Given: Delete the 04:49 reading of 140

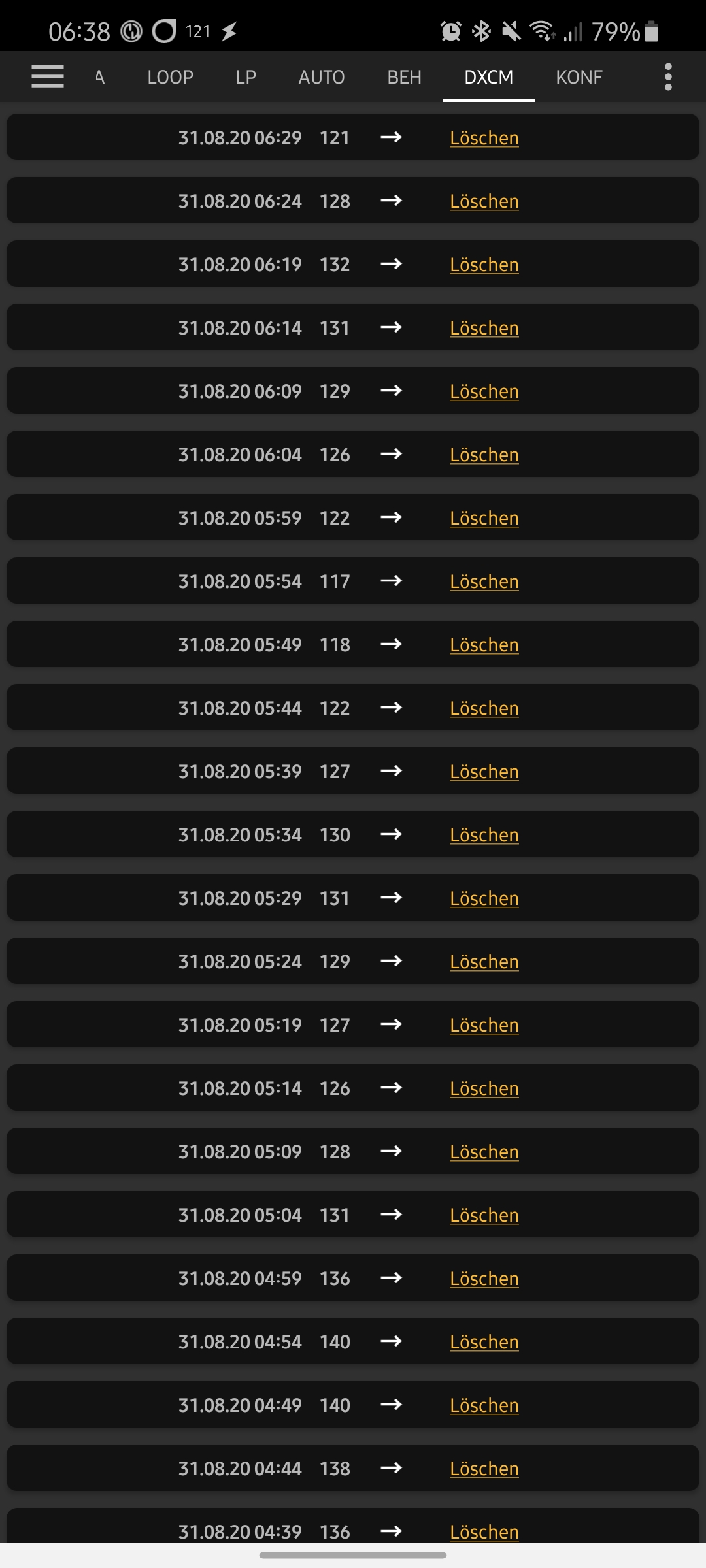Looking at the screenshot, I should (484, 1405).
